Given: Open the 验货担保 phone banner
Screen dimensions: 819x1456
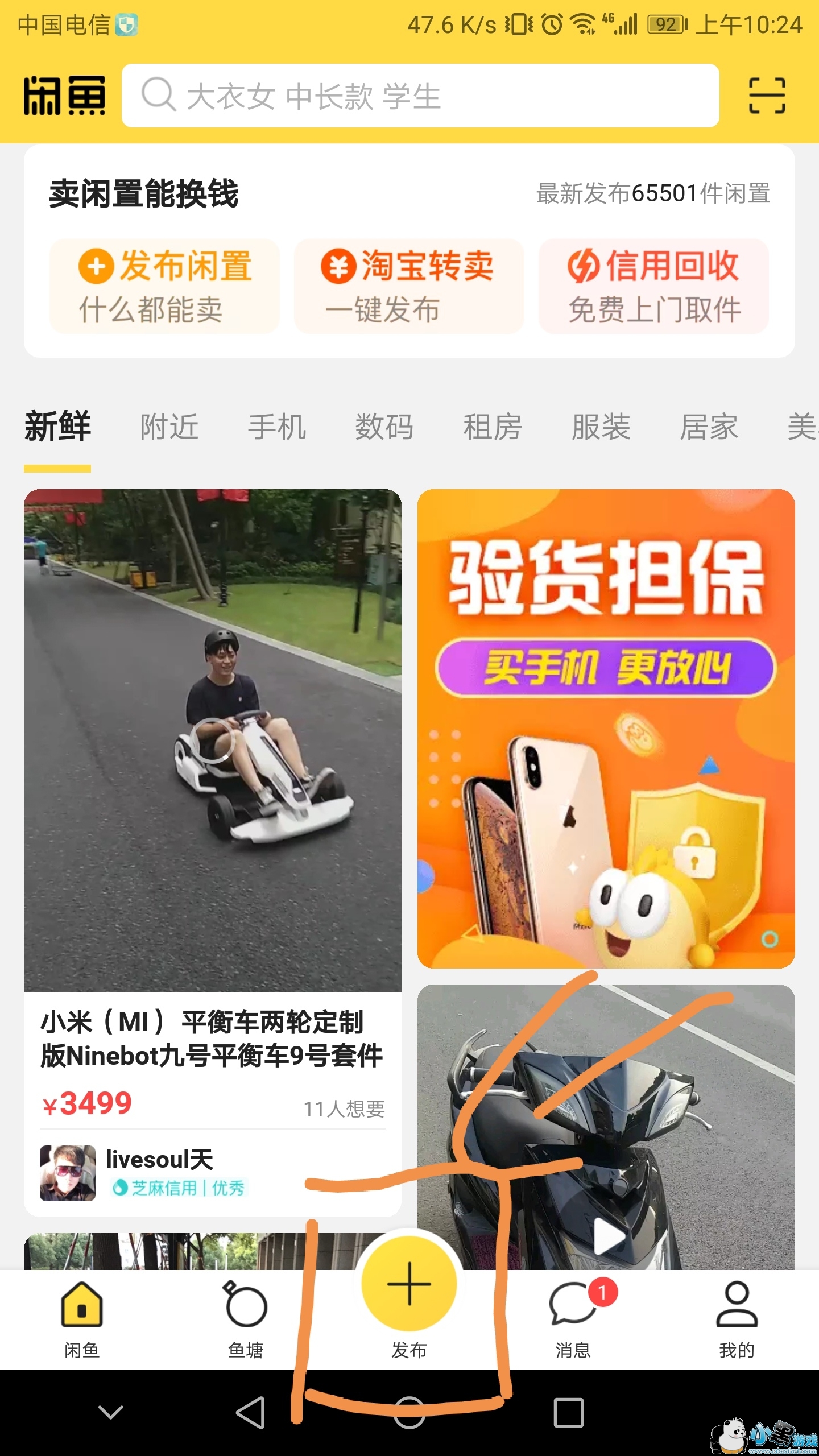Looking at the screenshot, I should [x=606, y=728].
